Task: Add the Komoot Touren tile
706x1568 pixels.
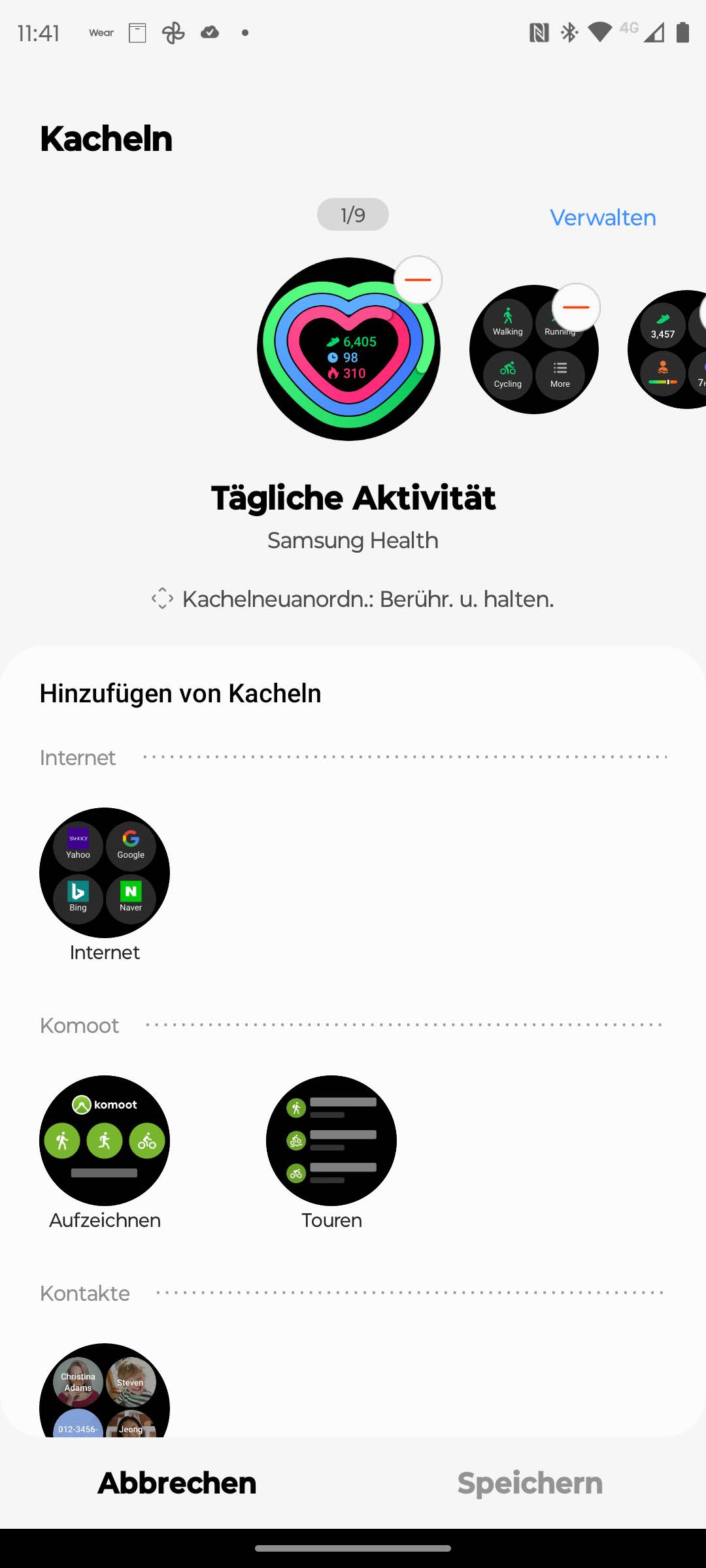Action: click(x=331, y=1141)
